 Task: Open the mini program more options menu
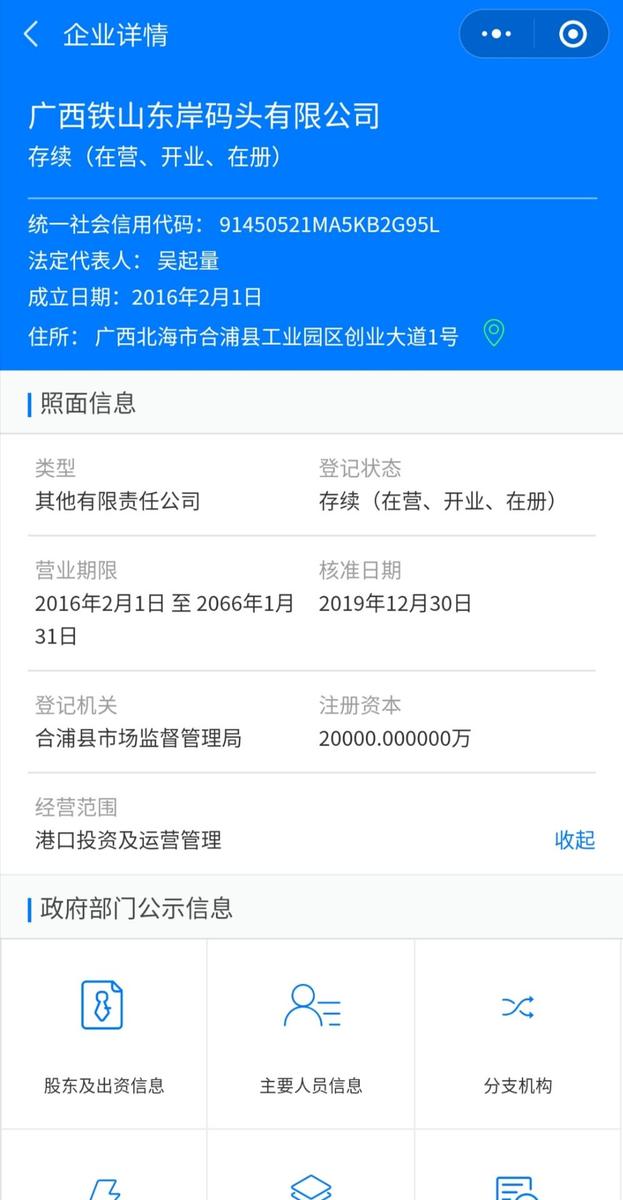[496, 34]
